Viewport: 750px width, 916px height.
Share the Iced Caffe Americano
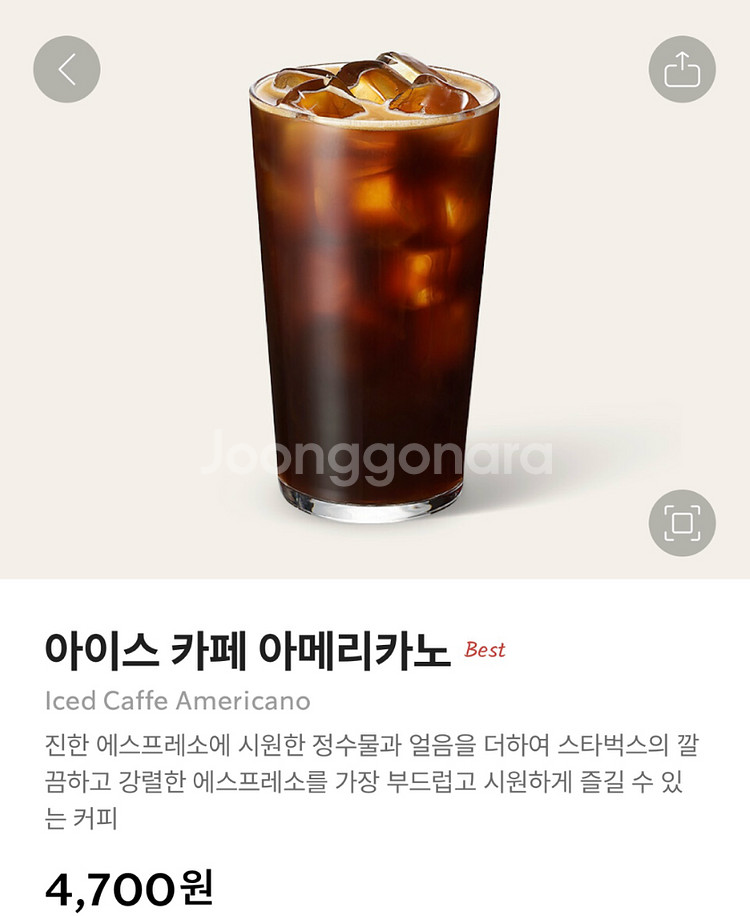point(682,69)
